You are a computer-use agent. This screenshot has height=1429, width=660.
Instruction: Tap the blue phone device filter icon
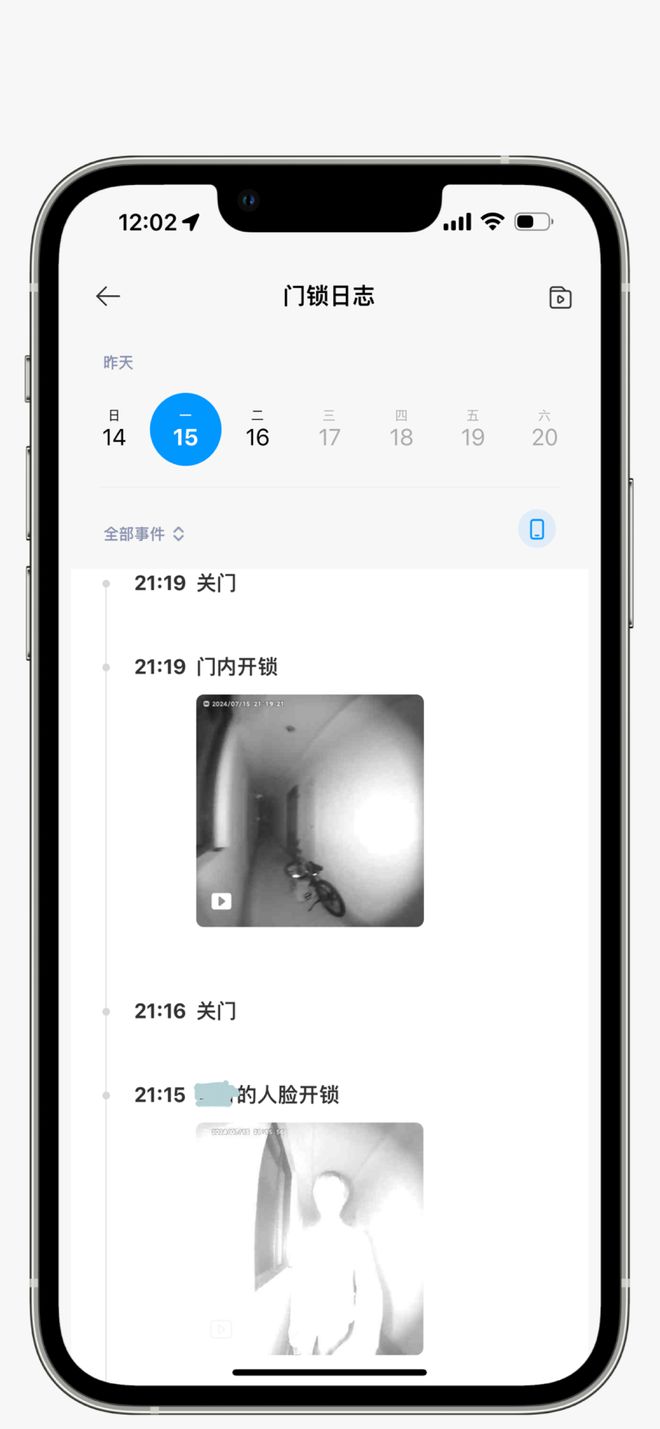tap(537, 529)
